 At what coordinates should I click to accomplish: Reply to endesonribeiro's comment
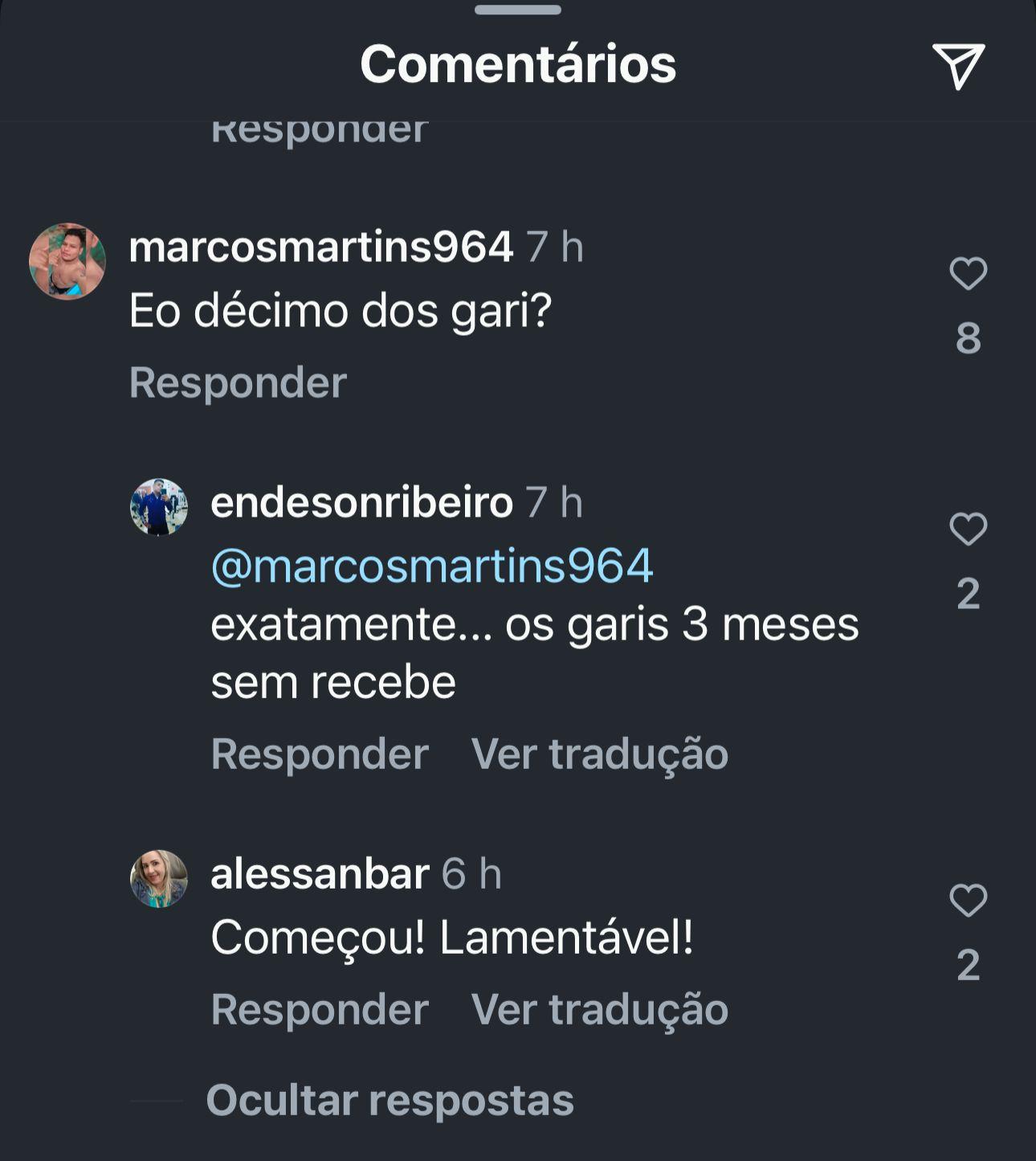(x=319, y=754)
